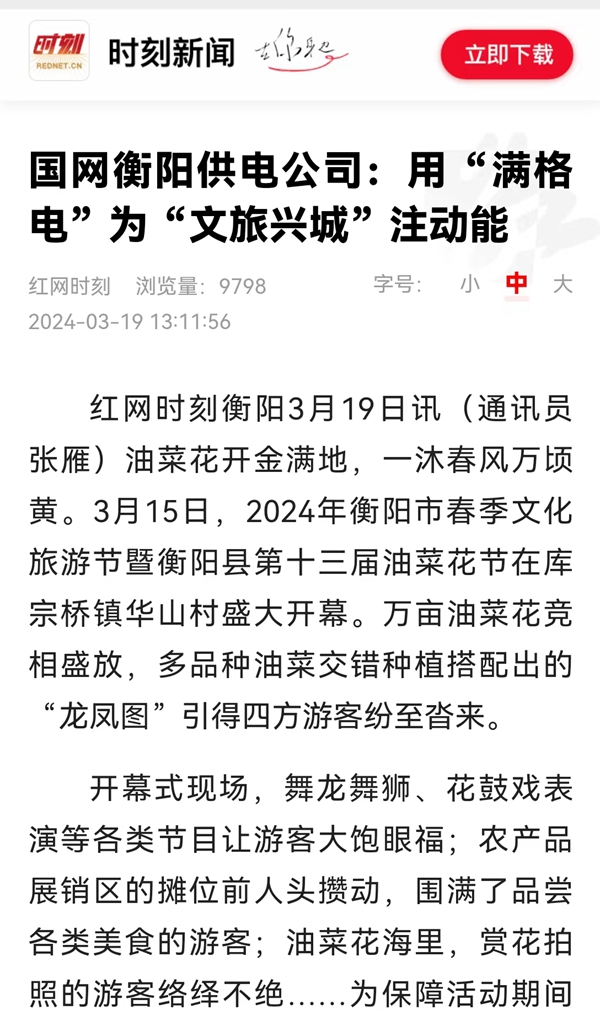Select the 中 font size
This screenshot has width=600, height=1021.
pos(517,284)
